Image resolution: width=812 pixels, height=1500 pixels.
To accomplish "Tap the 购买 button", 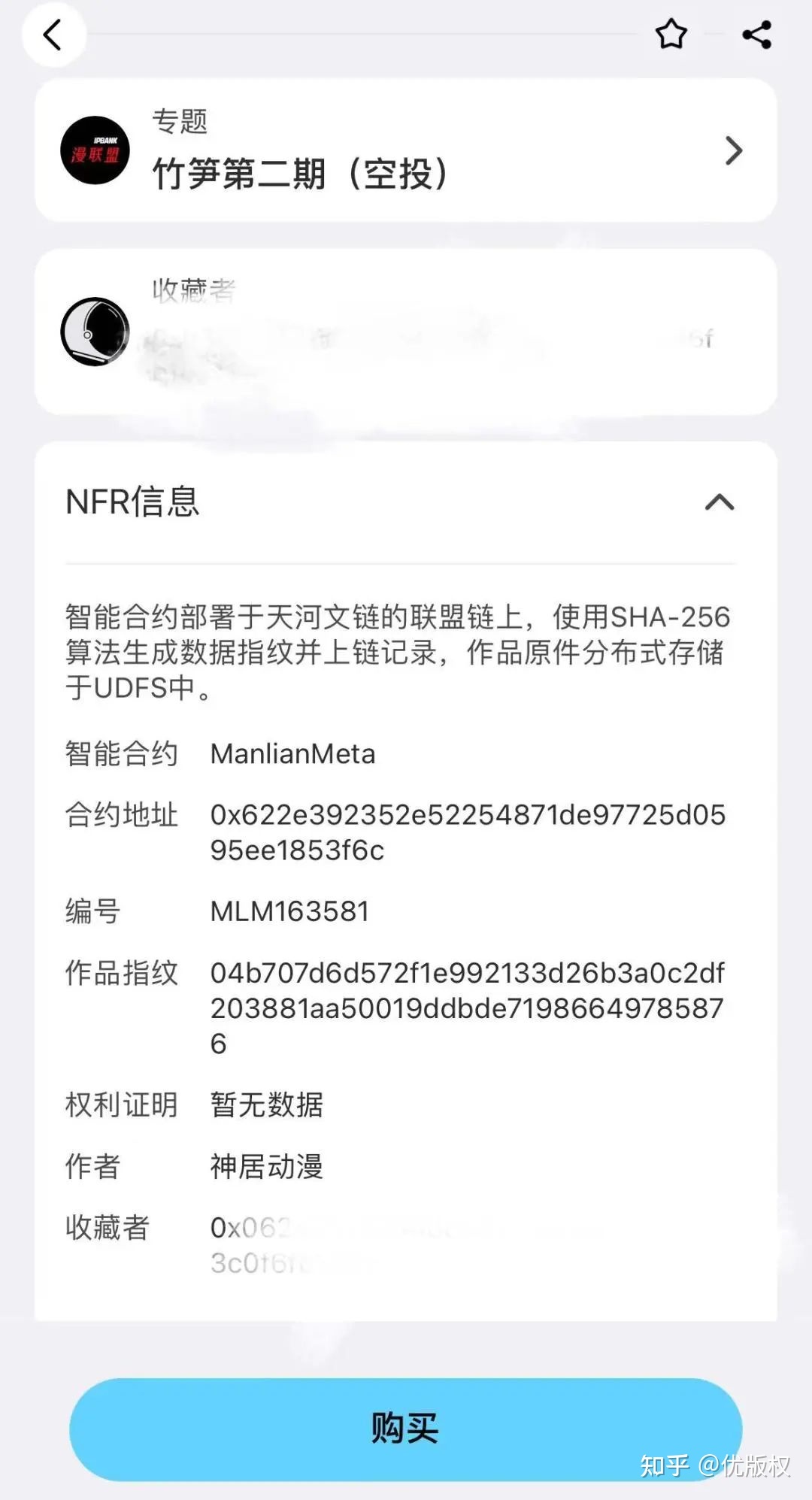I will coord(406,1429).
